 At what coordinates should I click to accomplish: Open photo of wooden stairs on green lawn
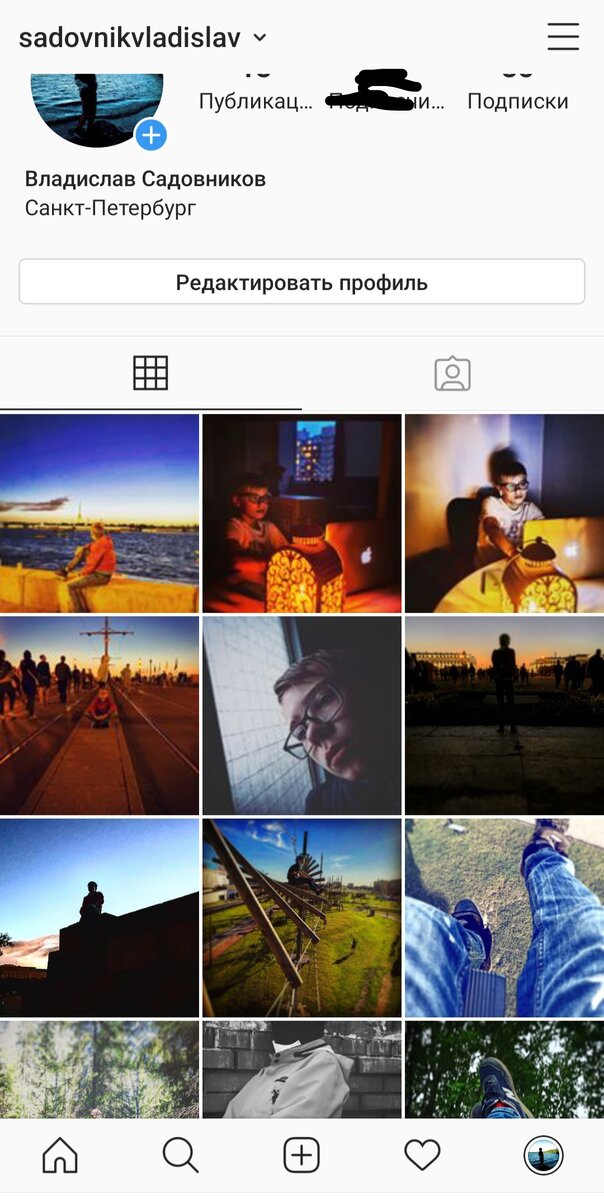pyautogui.click(x=301, y=917)
